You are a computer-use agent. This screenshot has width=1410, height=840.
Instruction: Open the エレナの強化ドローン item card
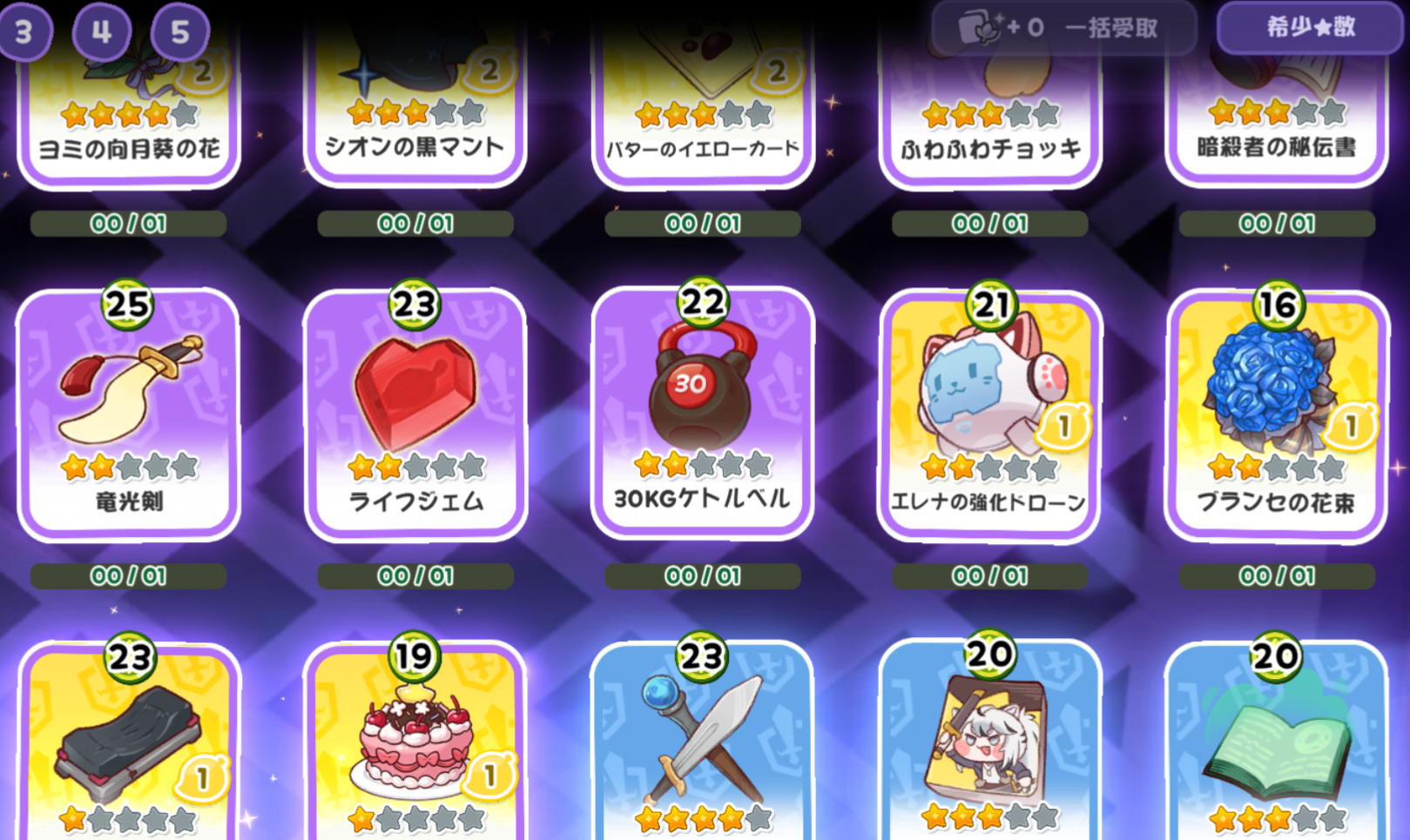click(x=990, y=413)
